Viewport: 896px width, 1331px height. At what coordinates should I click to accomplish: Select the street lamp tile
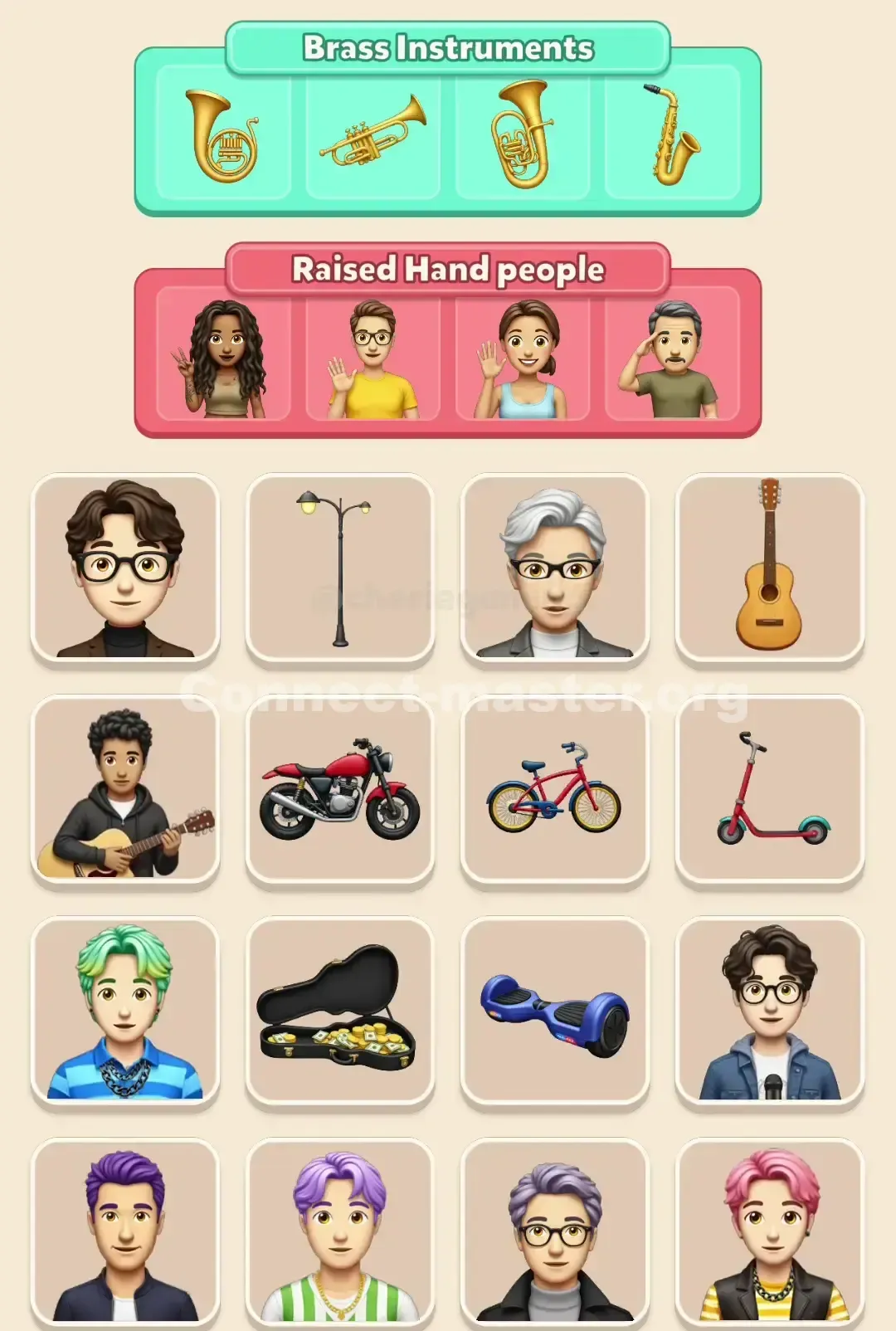pos(339,568)
